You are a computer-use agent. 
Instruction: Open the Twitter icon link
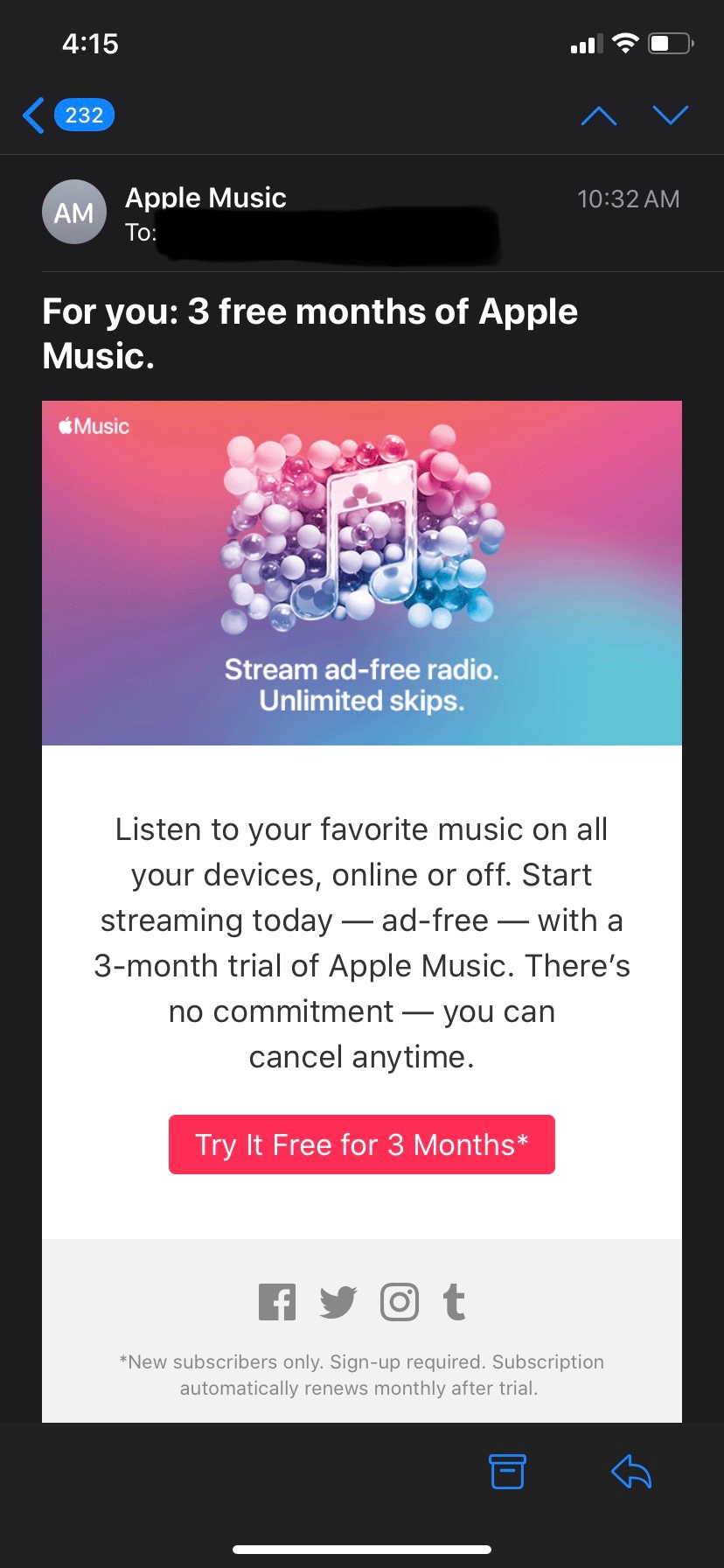pos(338,1302)
